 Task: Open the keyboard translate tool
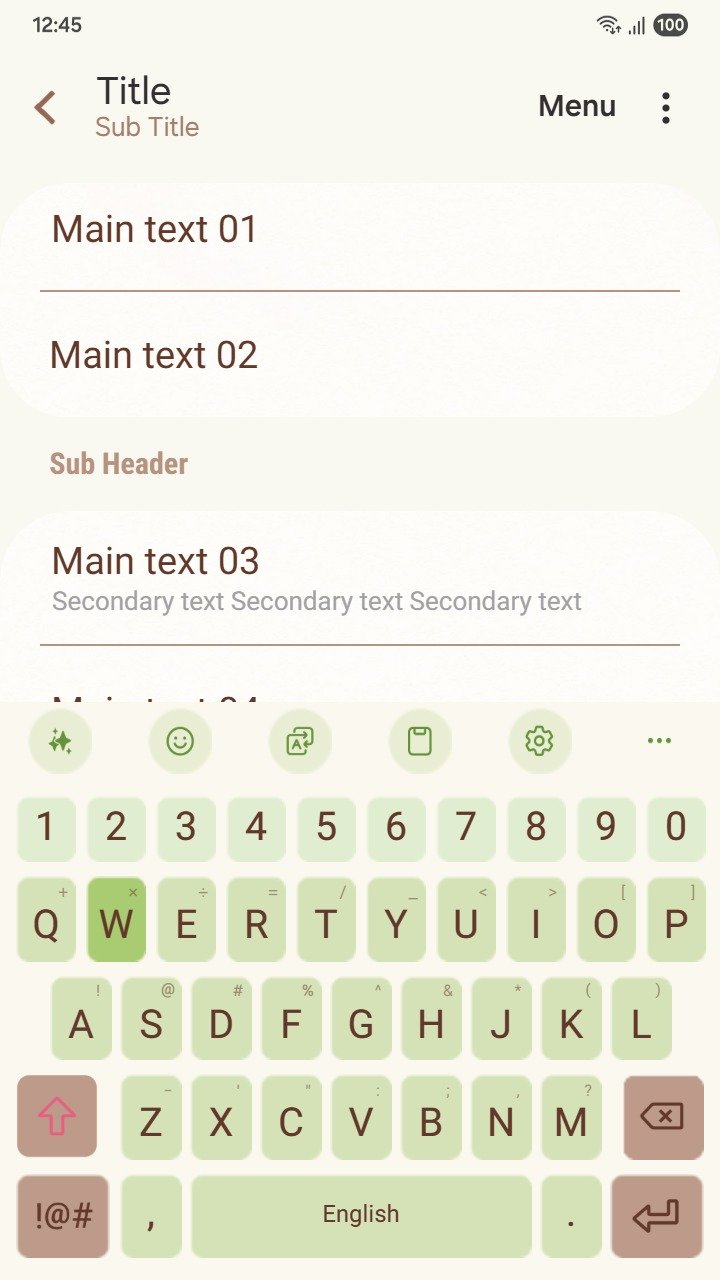coord(300,741)
